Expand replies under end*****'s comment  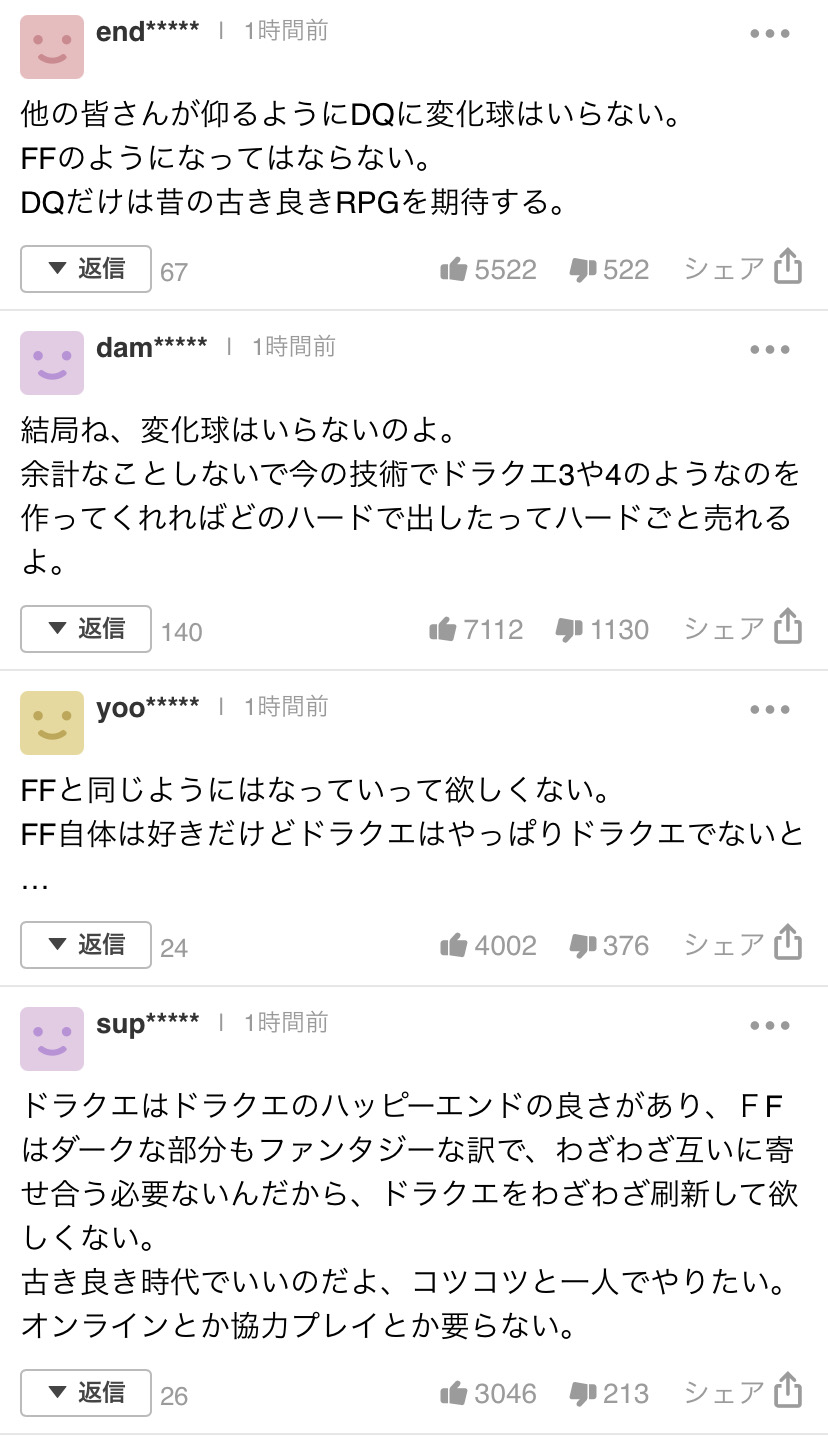point(86,269)
